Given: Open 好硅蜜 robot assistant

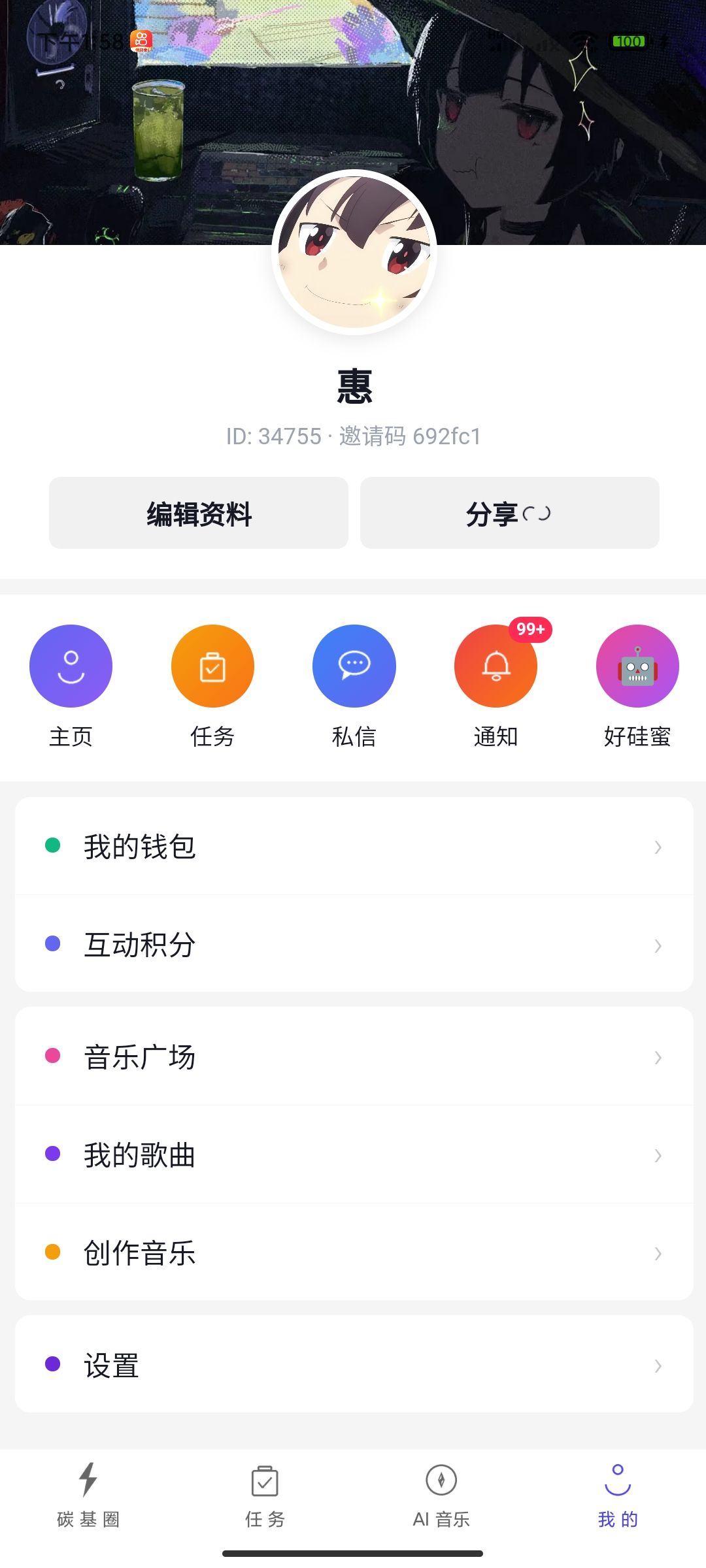Looking at the screenshot, I should tap(637, 666).
